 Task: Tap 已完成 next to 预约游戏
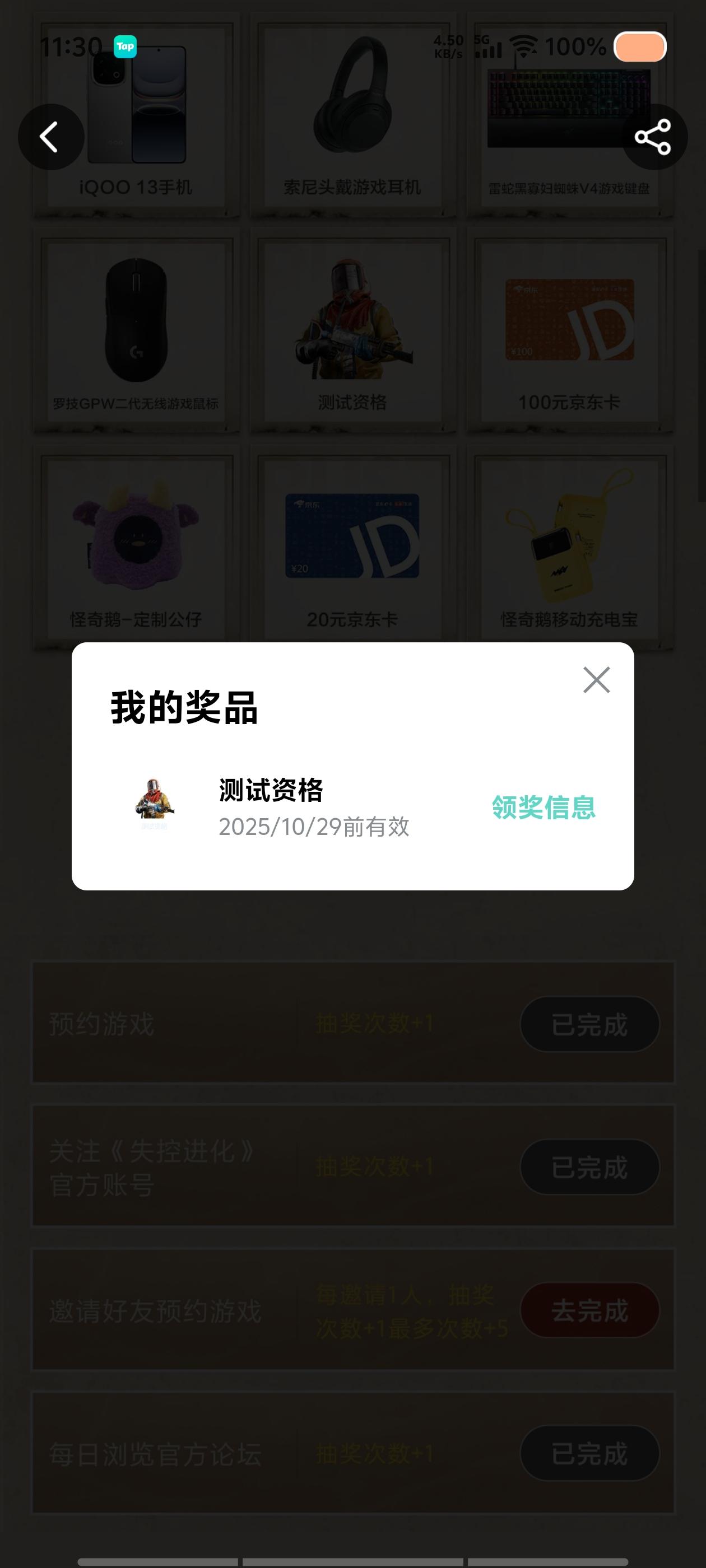pyautogui.click(x=589, y=1024)
